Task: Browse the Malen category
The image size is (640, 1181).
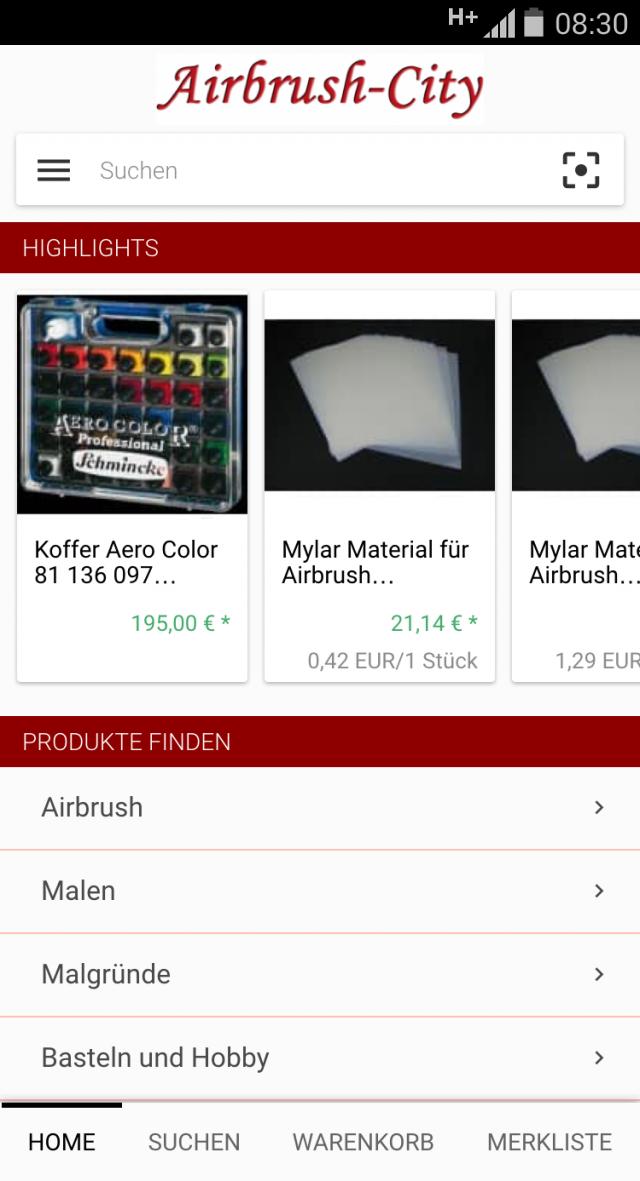Action: click(320, 891)
